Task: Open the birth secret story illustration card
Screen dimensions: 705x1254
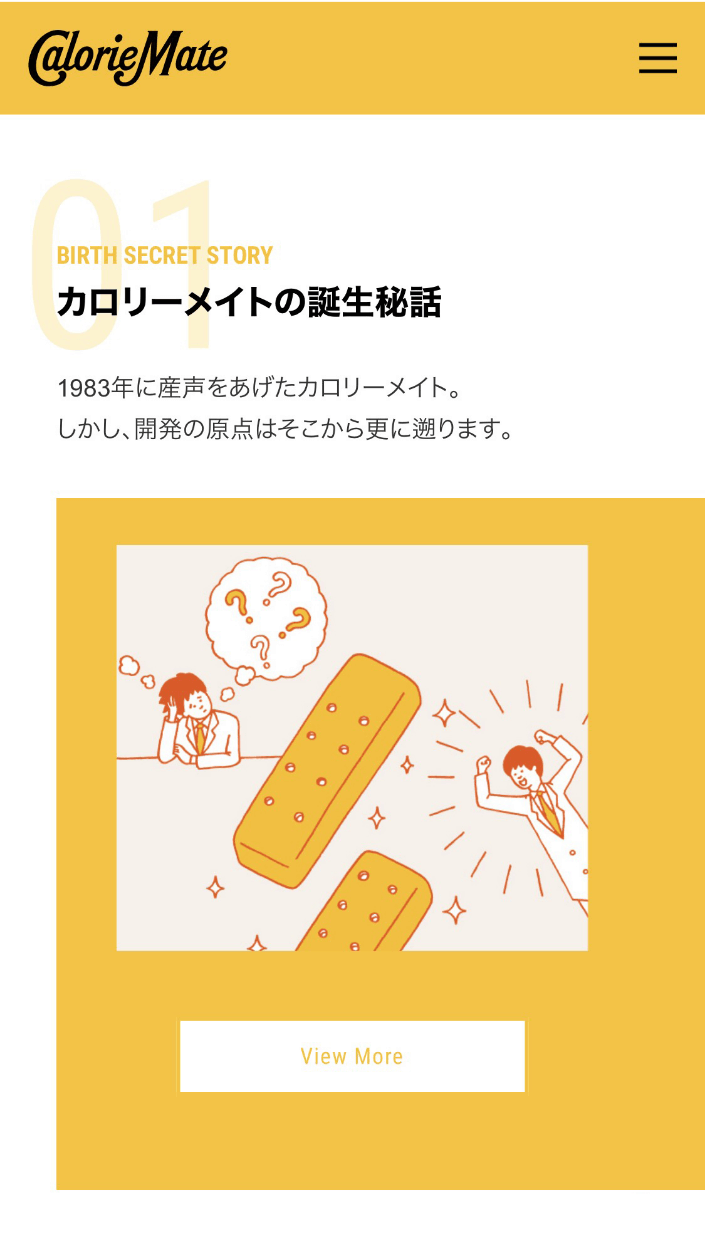Action: click(352, 747)
